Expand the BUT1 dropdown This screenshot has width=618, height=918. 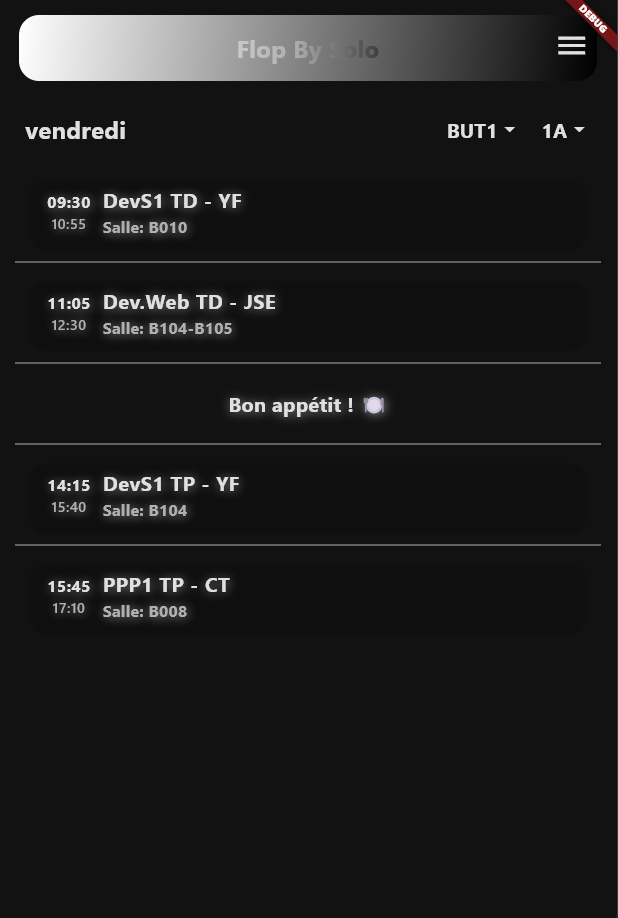click(481, 131)
